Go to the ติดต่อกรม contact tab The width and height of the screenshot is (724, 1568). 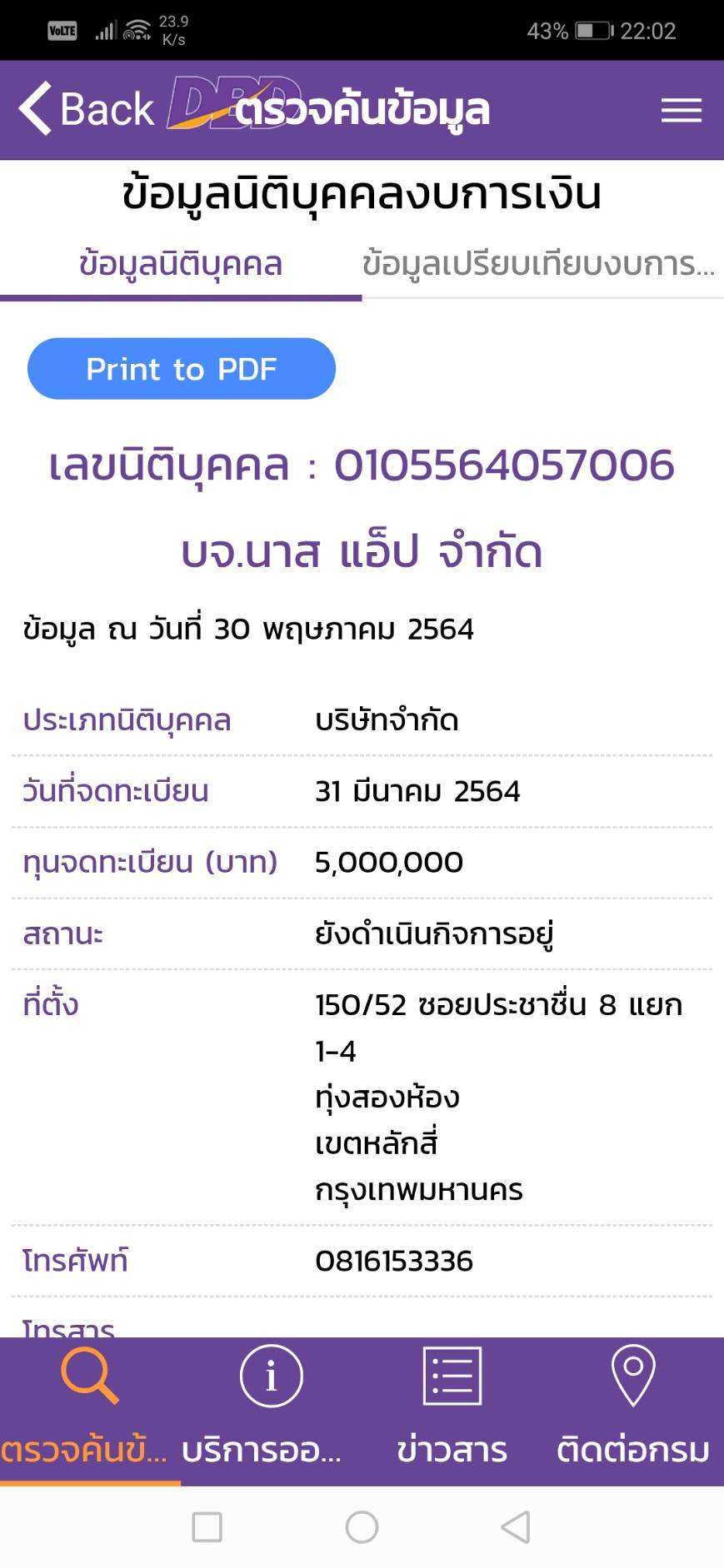[632, 1406]
